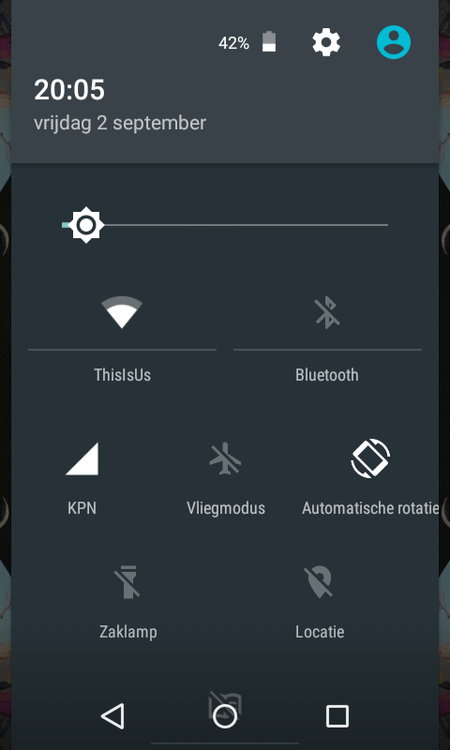450x750 pixels.
Task: Go back with the navigation back button
Action: tap(113, 716)
